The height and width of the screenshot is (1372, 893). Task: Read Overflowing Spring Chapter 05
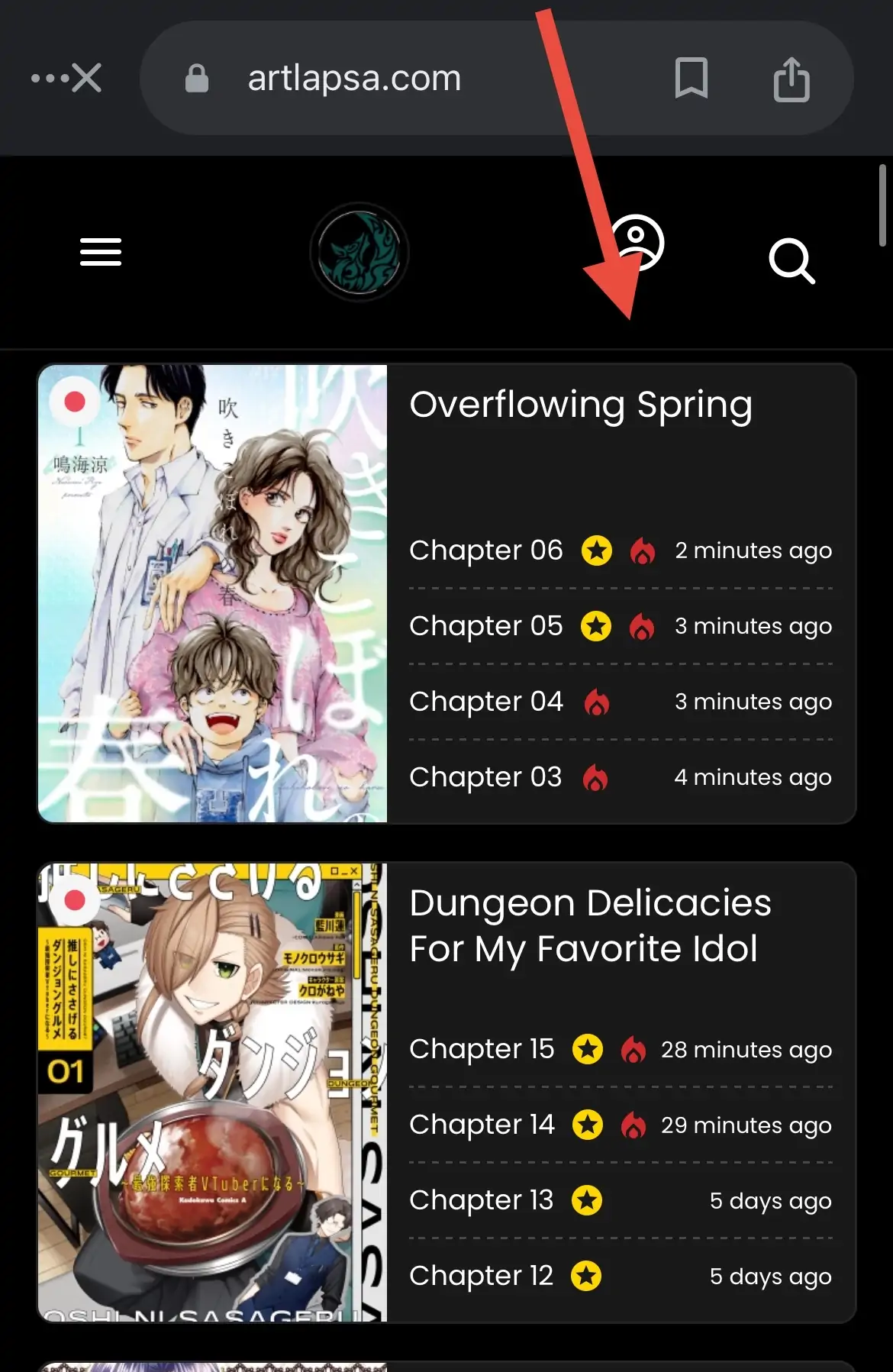click(x=486, y=626)
